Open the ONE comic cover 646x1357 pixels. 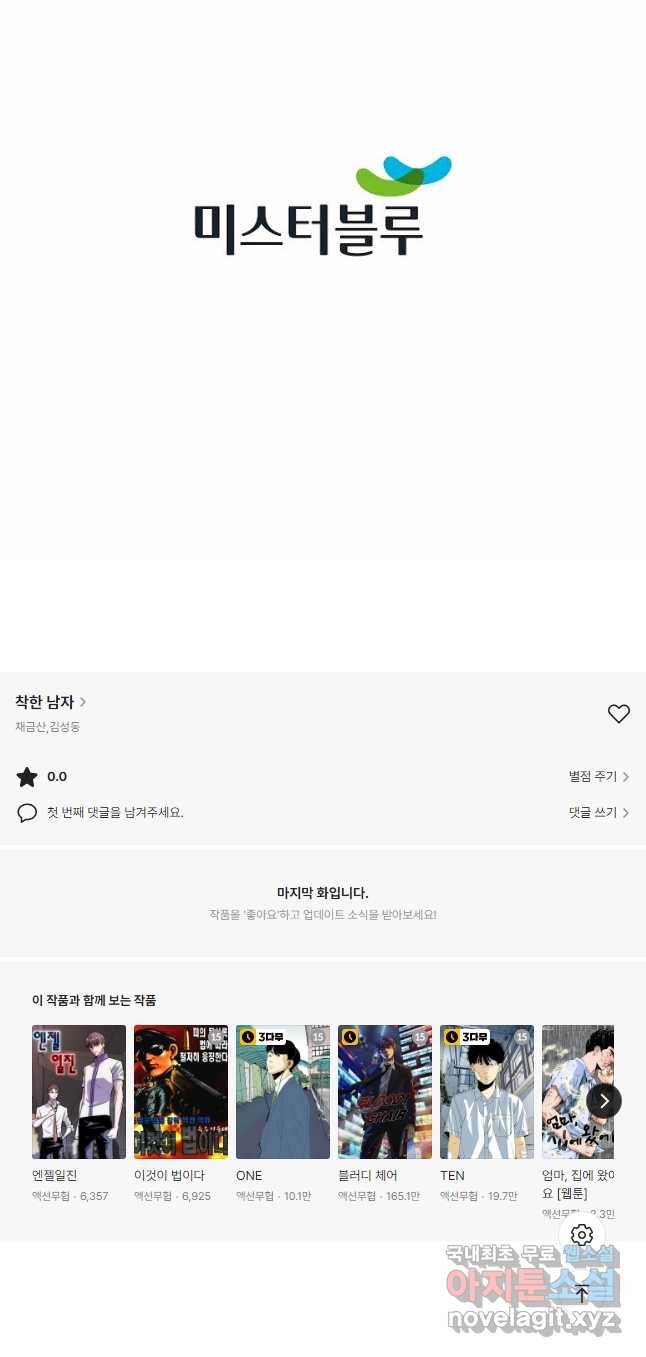click(x=283, y=1092)
